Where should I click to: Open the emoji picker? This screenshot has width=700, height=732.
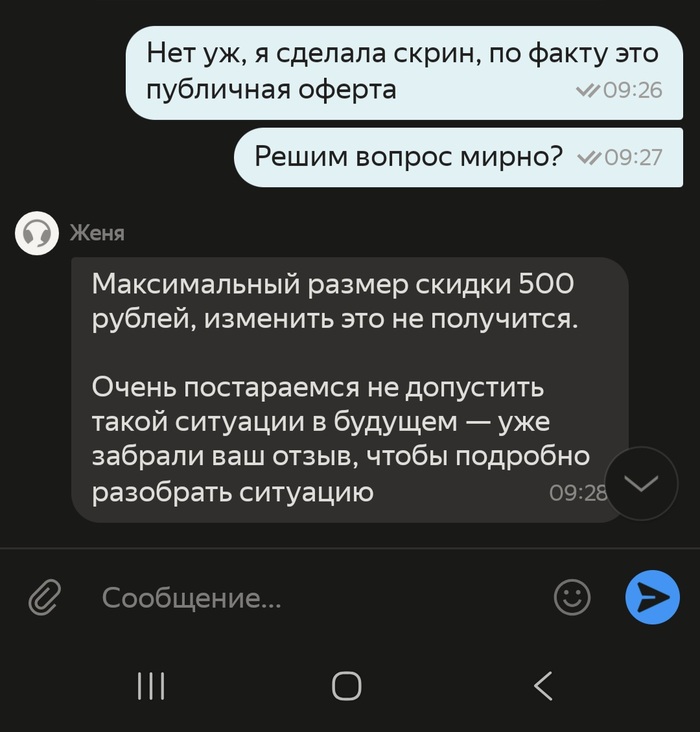coord(572,598)
